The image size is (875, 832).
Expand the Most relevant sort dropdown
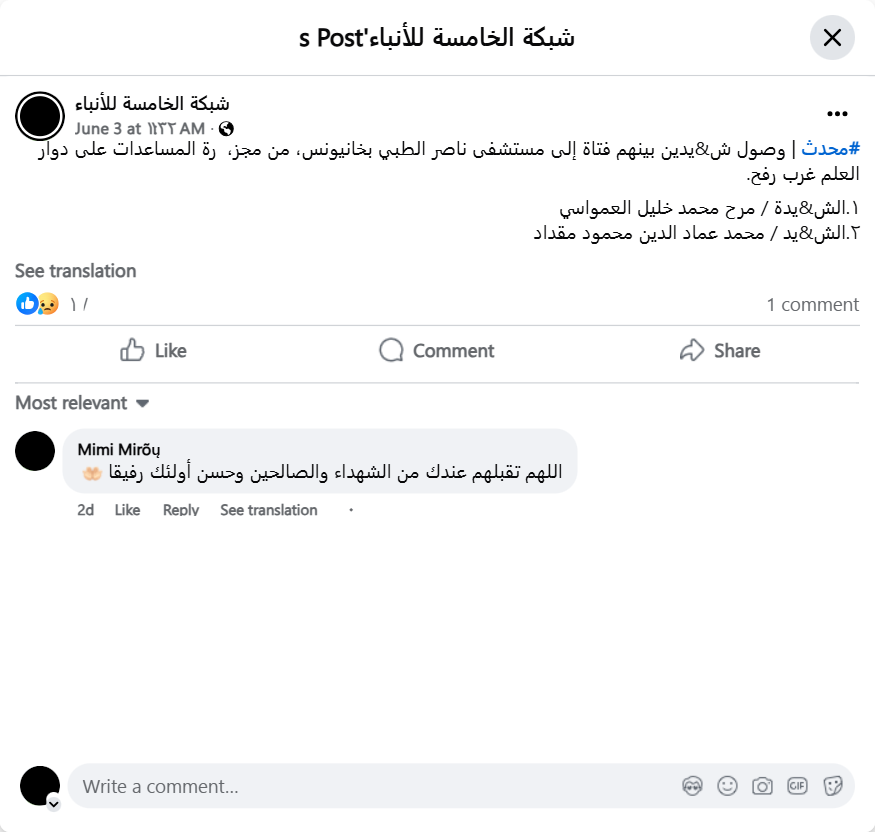[x=82, y=403]
